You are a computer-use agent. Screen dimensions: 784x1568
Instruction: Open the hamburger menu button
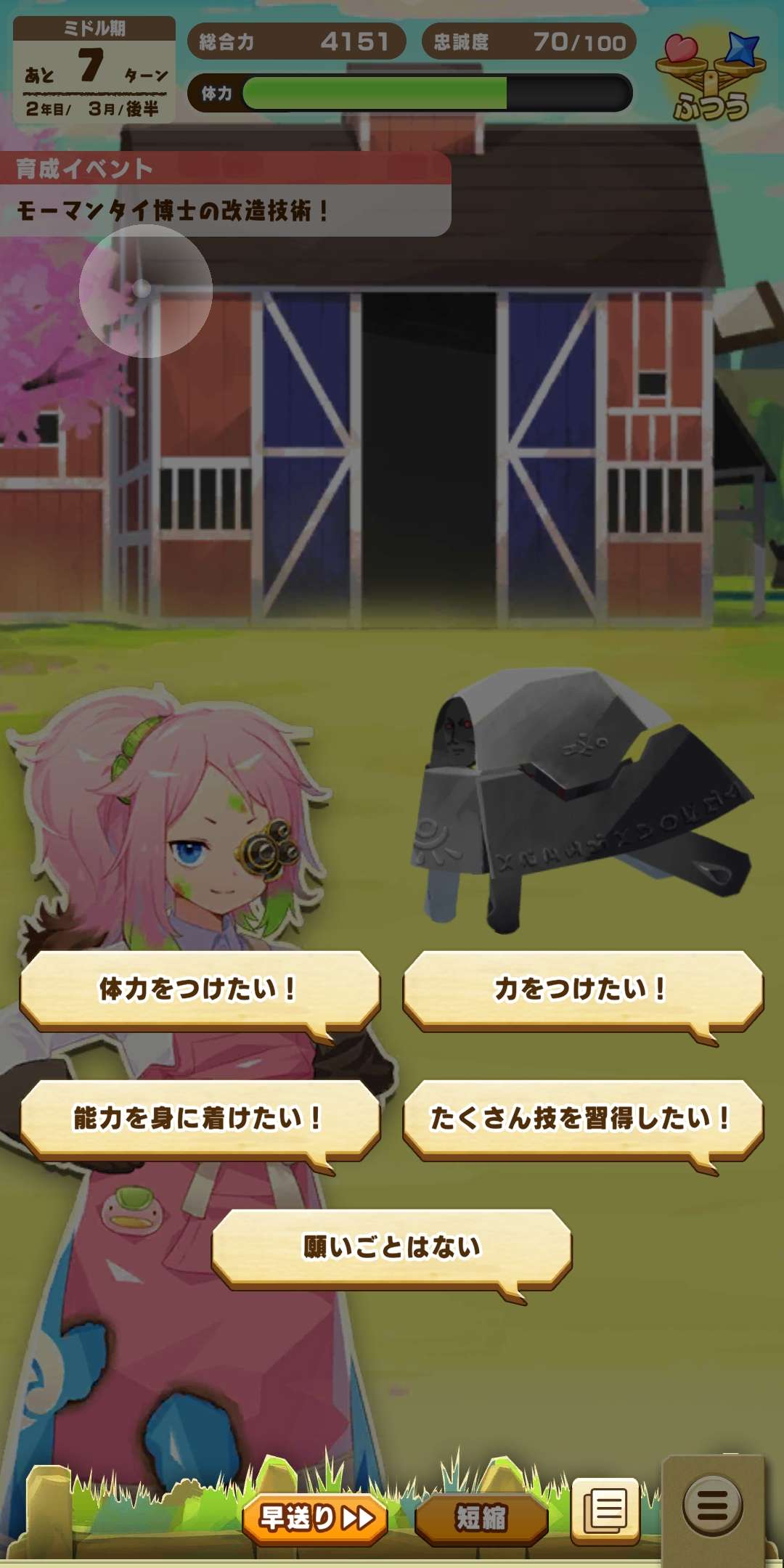click(712, 1506)
